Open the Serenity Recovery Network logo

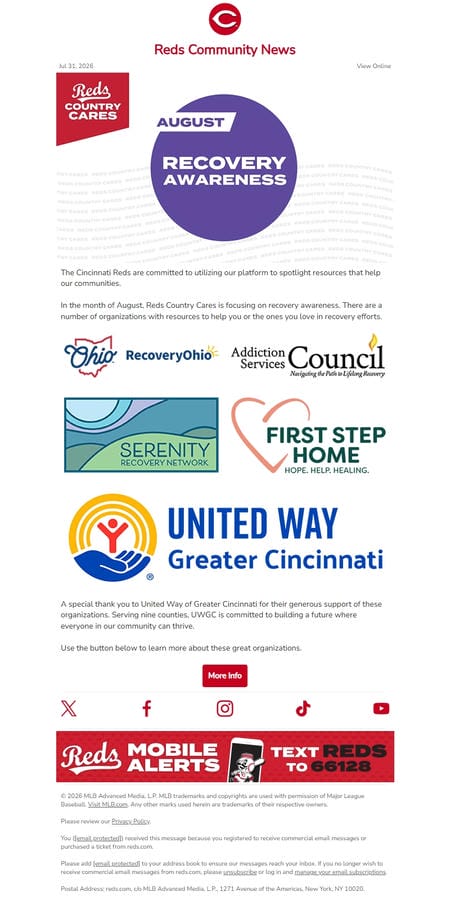[x=141, y=435]
